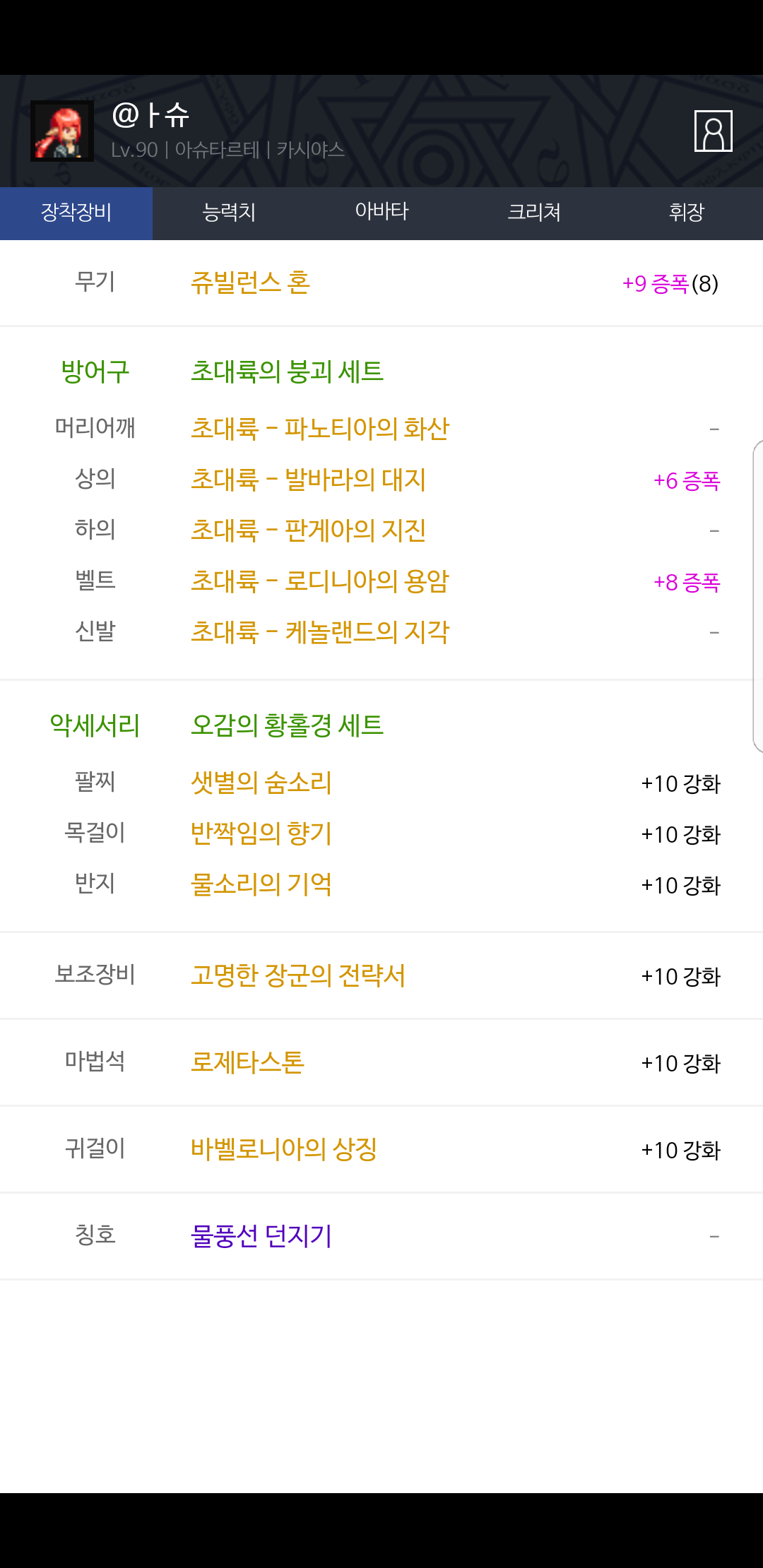763x1568 pixels.
Task: View 고명한 장군의 전략서 item
Action: (298, 975)
